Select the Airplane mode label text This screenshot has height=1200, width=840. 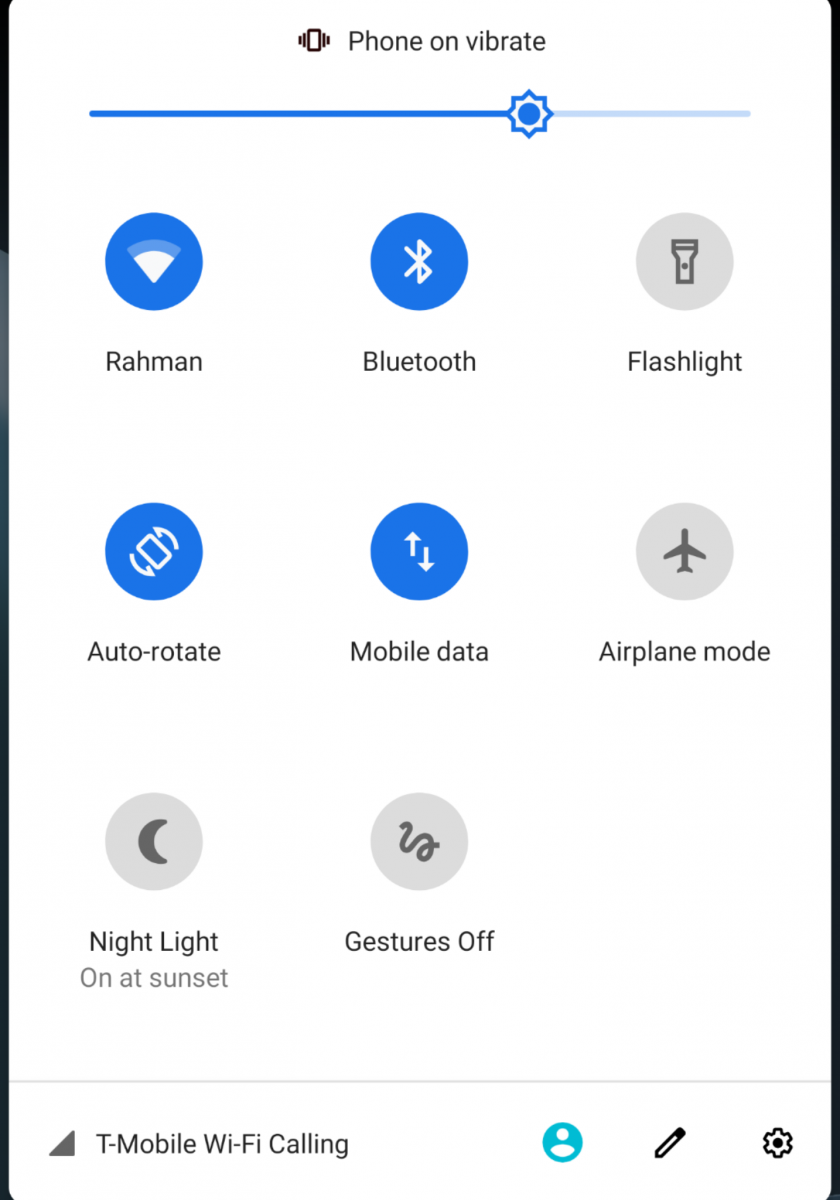pos(684,651)
